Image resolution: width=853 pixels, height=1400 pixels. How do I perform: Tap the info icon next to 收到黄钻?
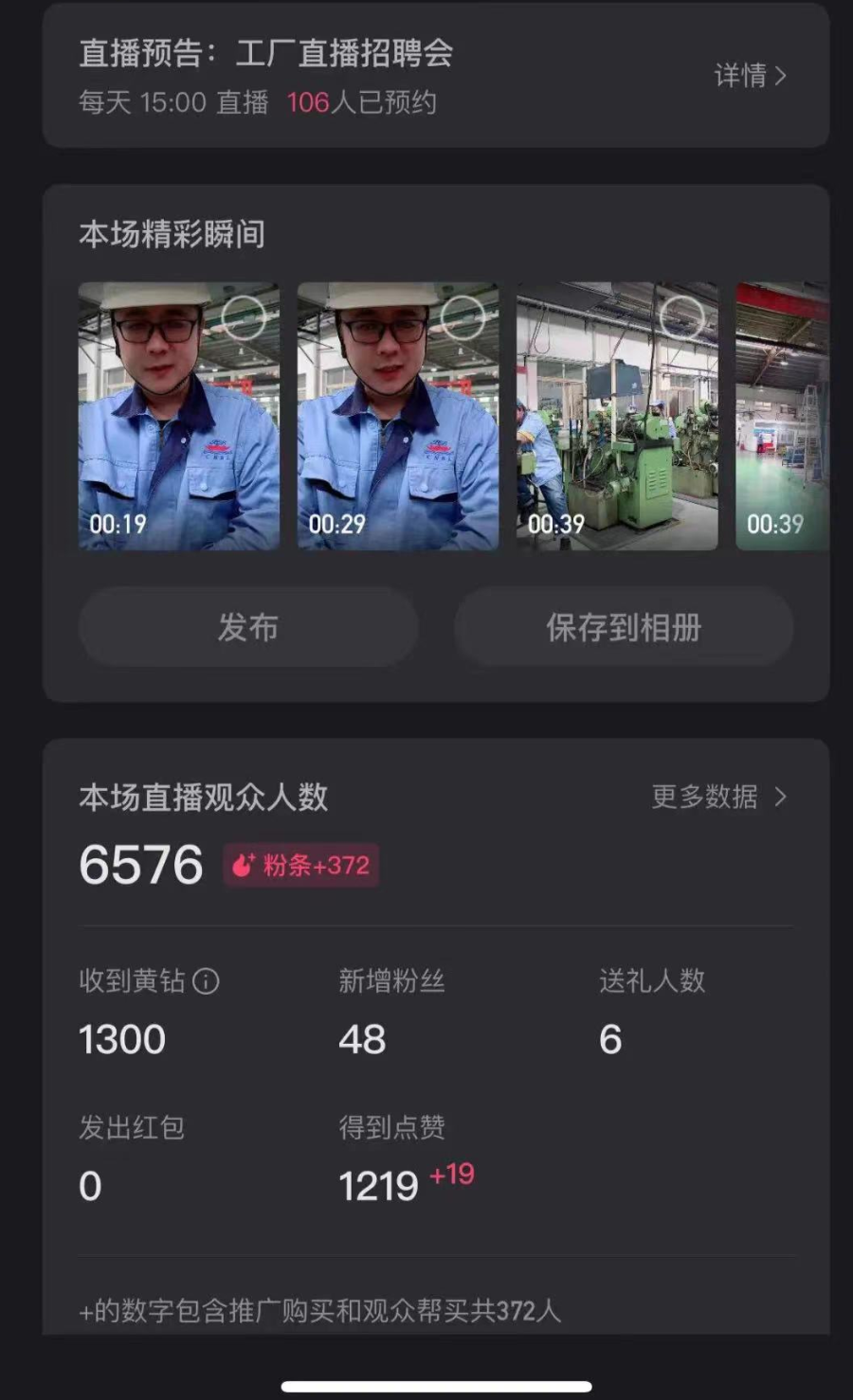205,982
